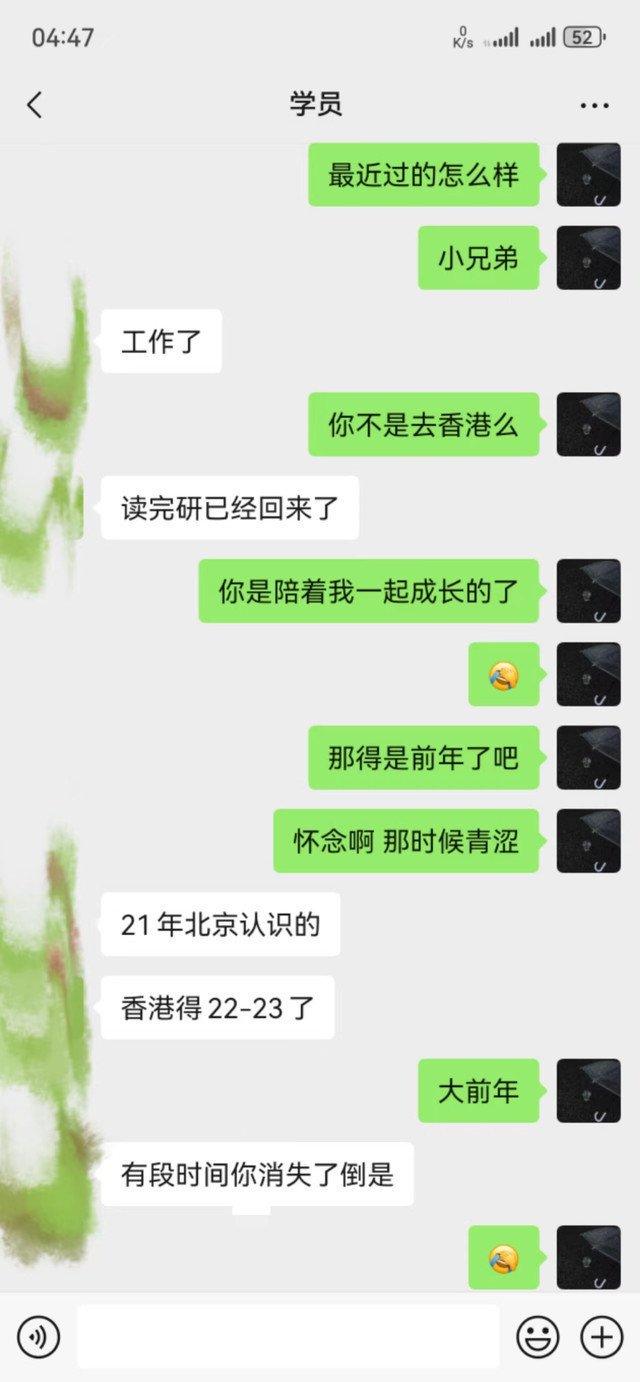Viewport: 640px width, 1382px height.
Task: Go back from the 学员 chat
Action: click(x=35, y=105)
